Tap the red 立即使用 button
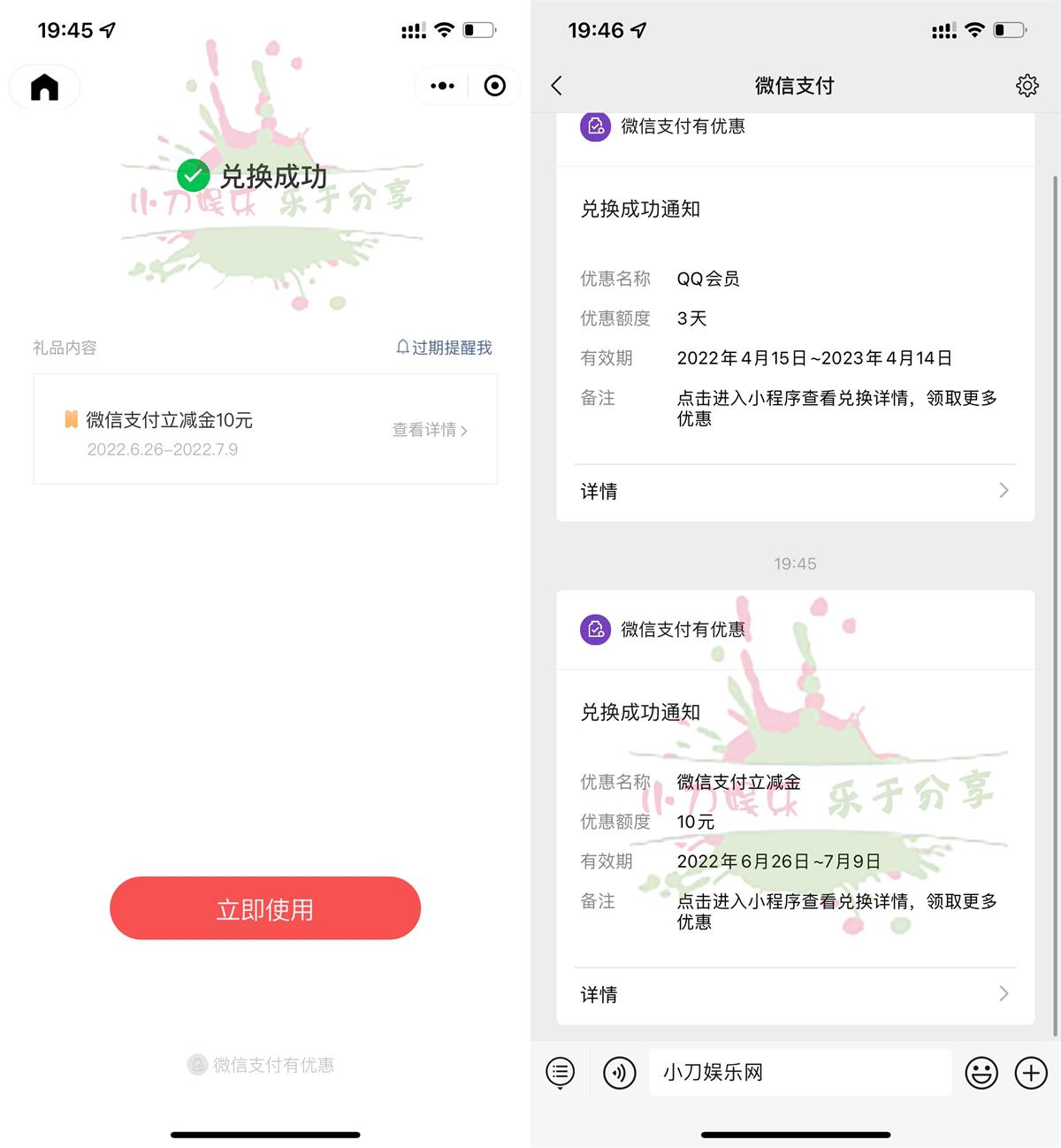Screen dimensions: 1061x1148 pos(265,908)
